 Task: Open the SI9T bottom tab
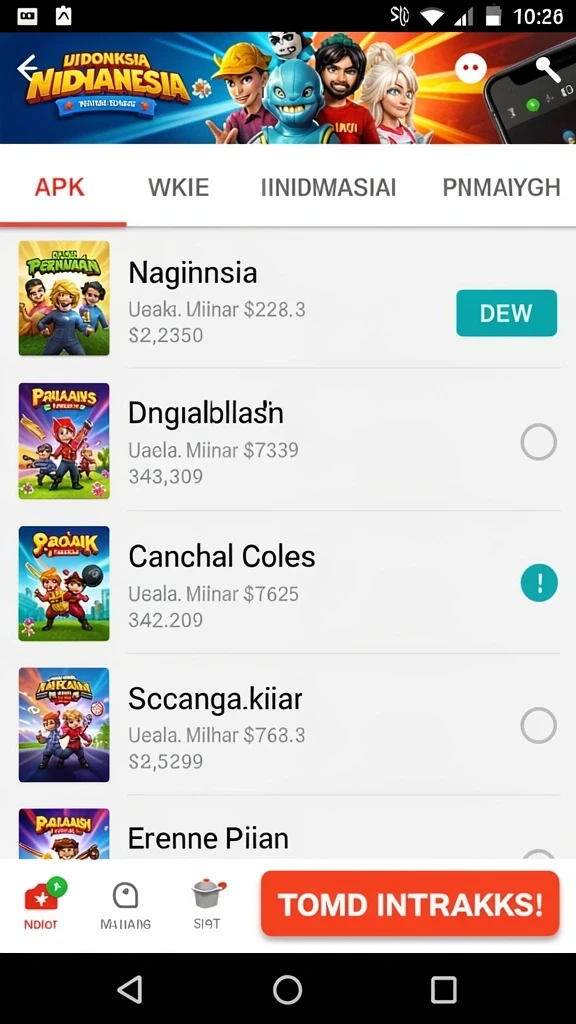click(x=208, y=904)
